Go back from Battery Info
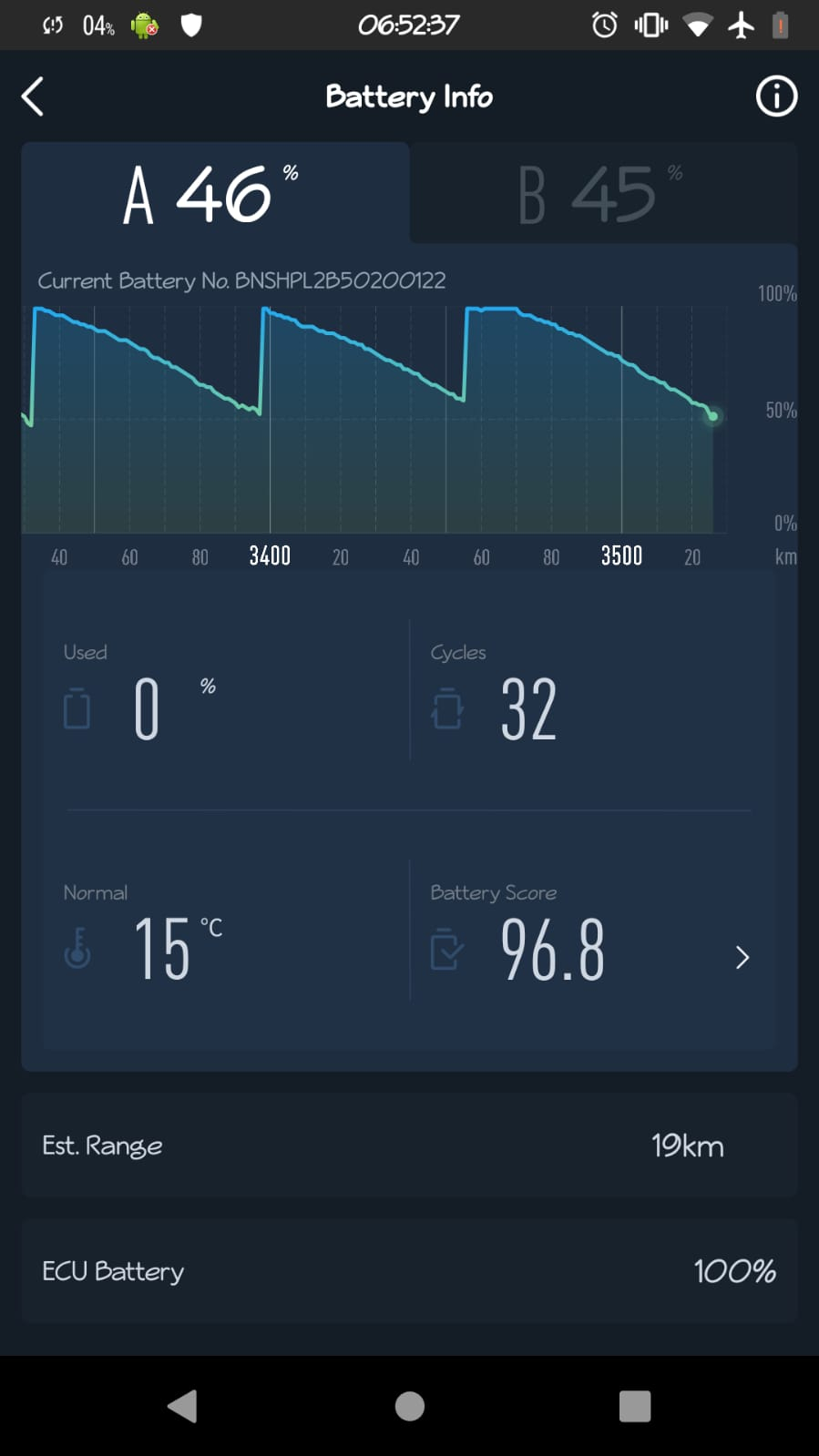This screenshot has width=819, height=1456. [x=33, y=97]
